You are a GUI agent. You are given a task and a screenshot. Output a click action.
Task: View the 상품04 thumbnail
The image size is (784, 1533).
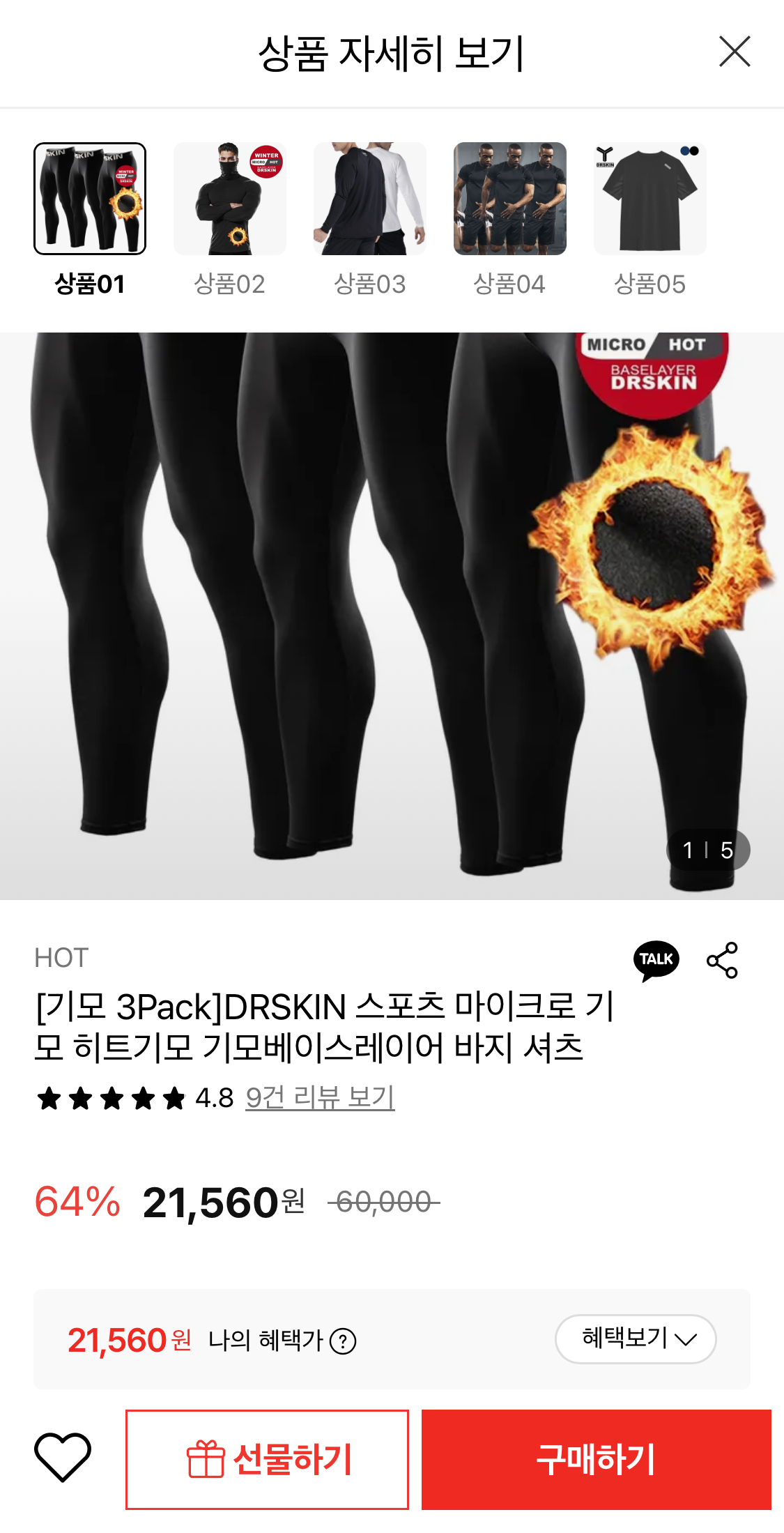pos(509,199)
